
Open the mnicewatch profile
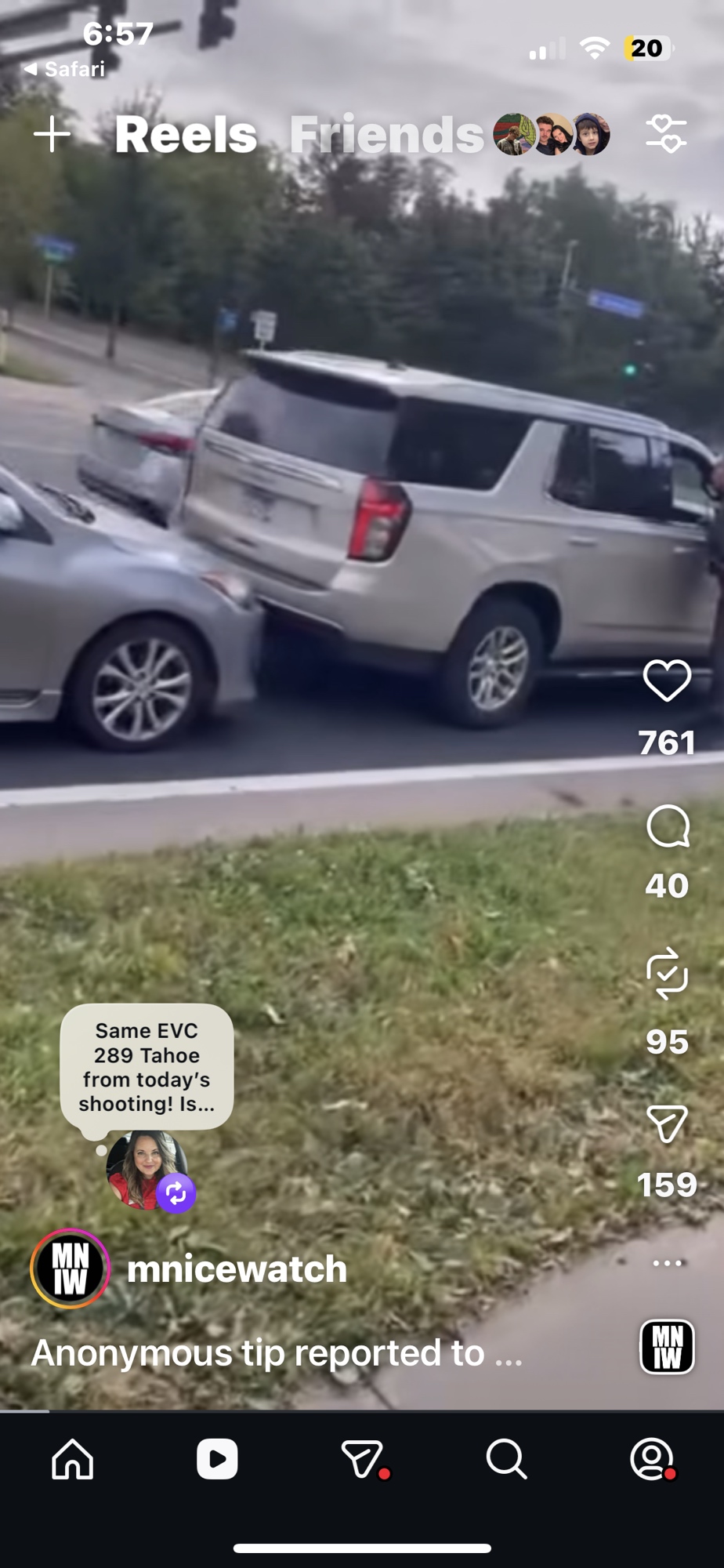point(237,1269)
